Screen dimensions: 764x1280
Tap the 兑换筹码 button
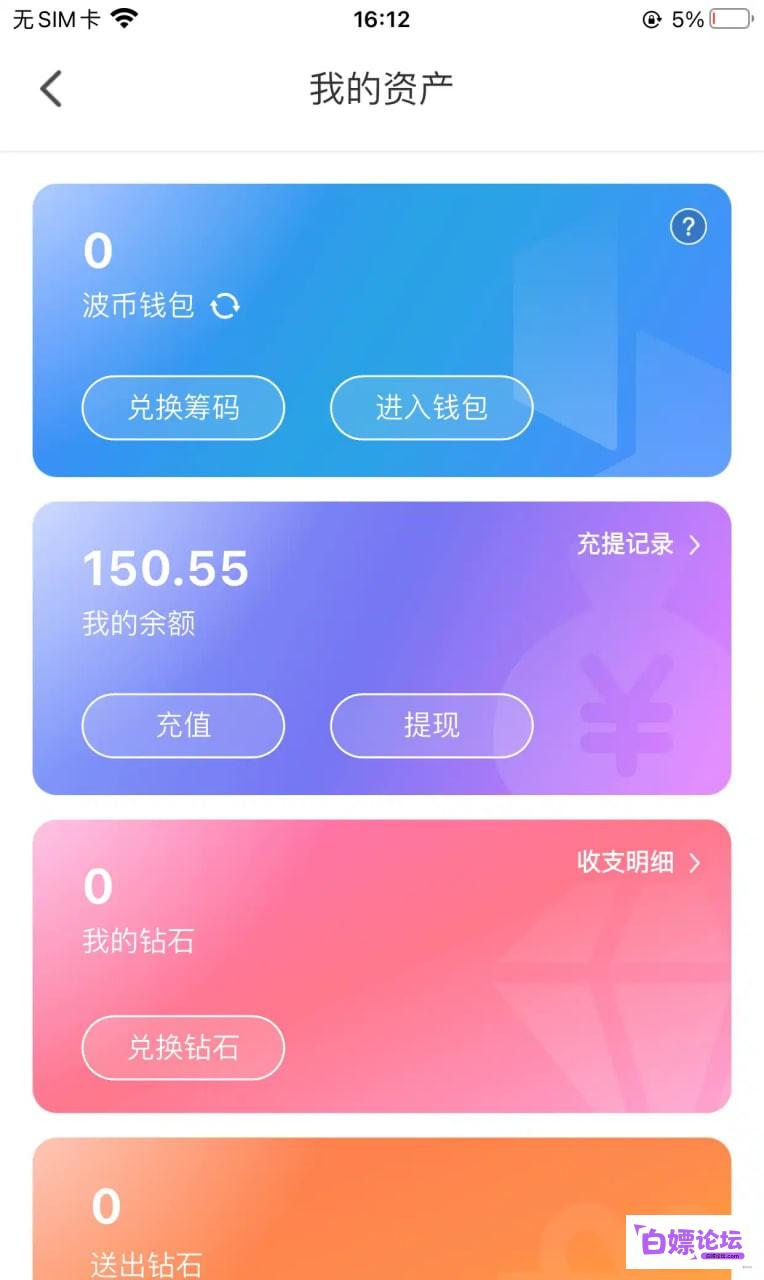pos(183,407)
